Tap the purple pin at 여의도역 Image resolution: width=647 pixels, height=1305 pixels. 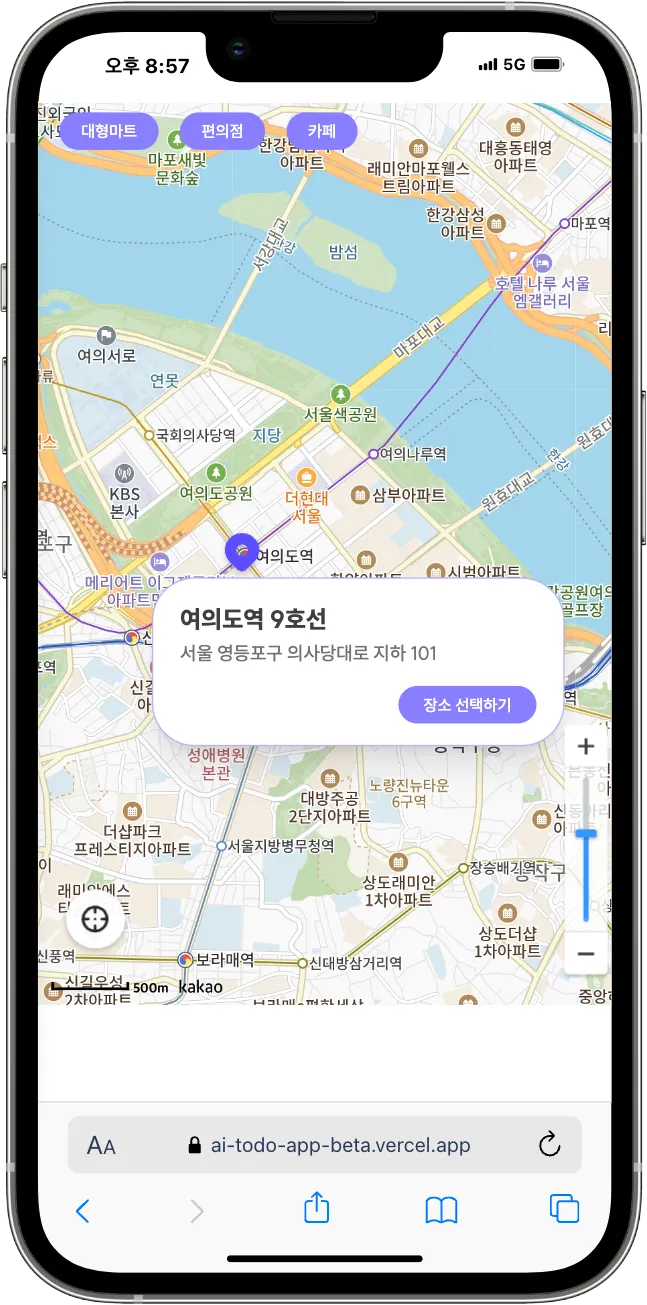tap(242, 551)
